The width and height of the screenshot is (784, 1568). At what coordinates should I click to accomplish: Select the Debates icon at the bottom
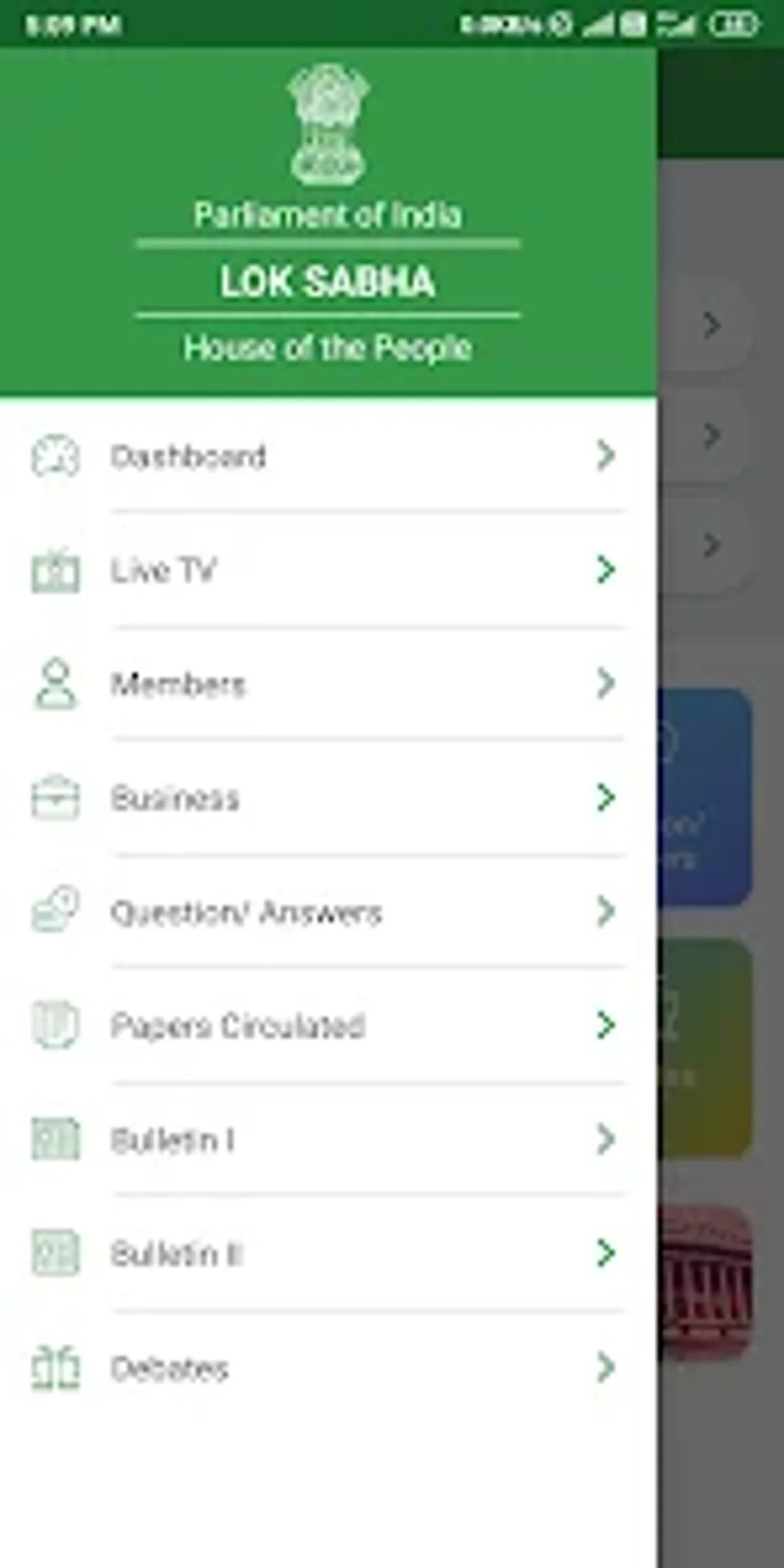click(55, 1367)
